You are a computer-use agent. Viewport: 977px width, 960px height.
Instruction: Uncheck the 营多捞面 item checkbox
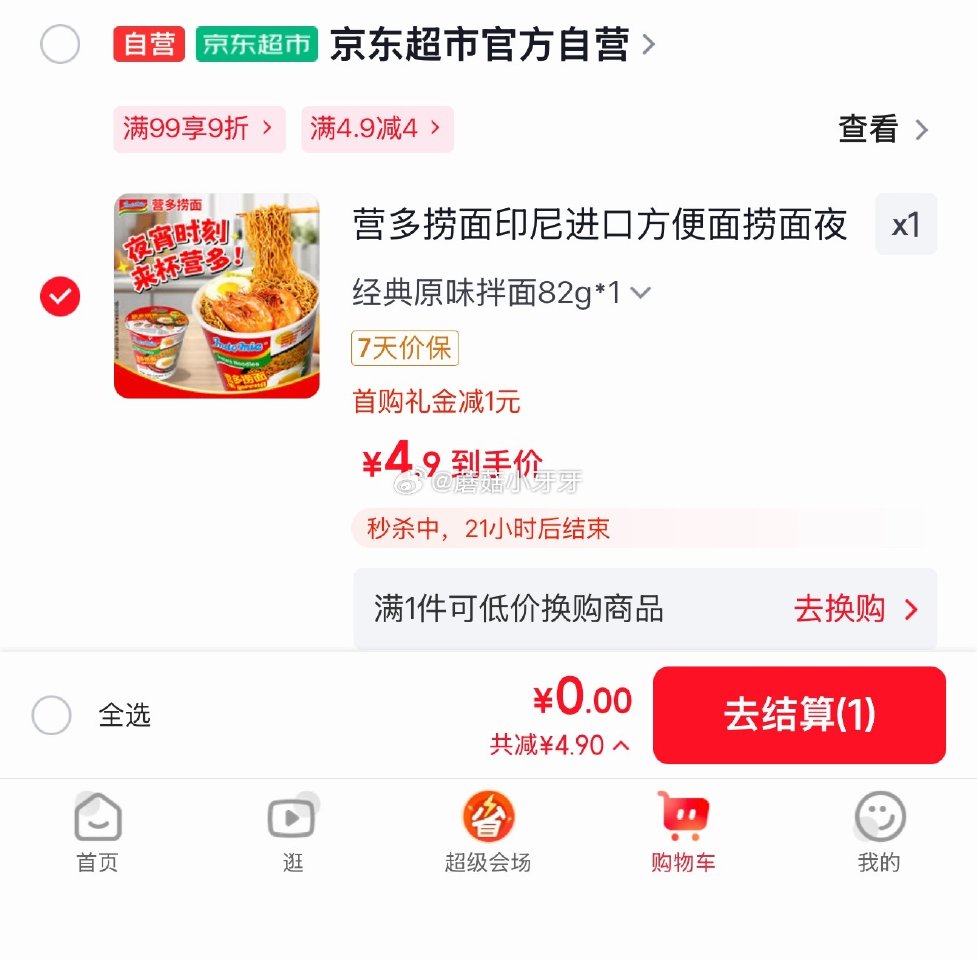coord(60,296)
